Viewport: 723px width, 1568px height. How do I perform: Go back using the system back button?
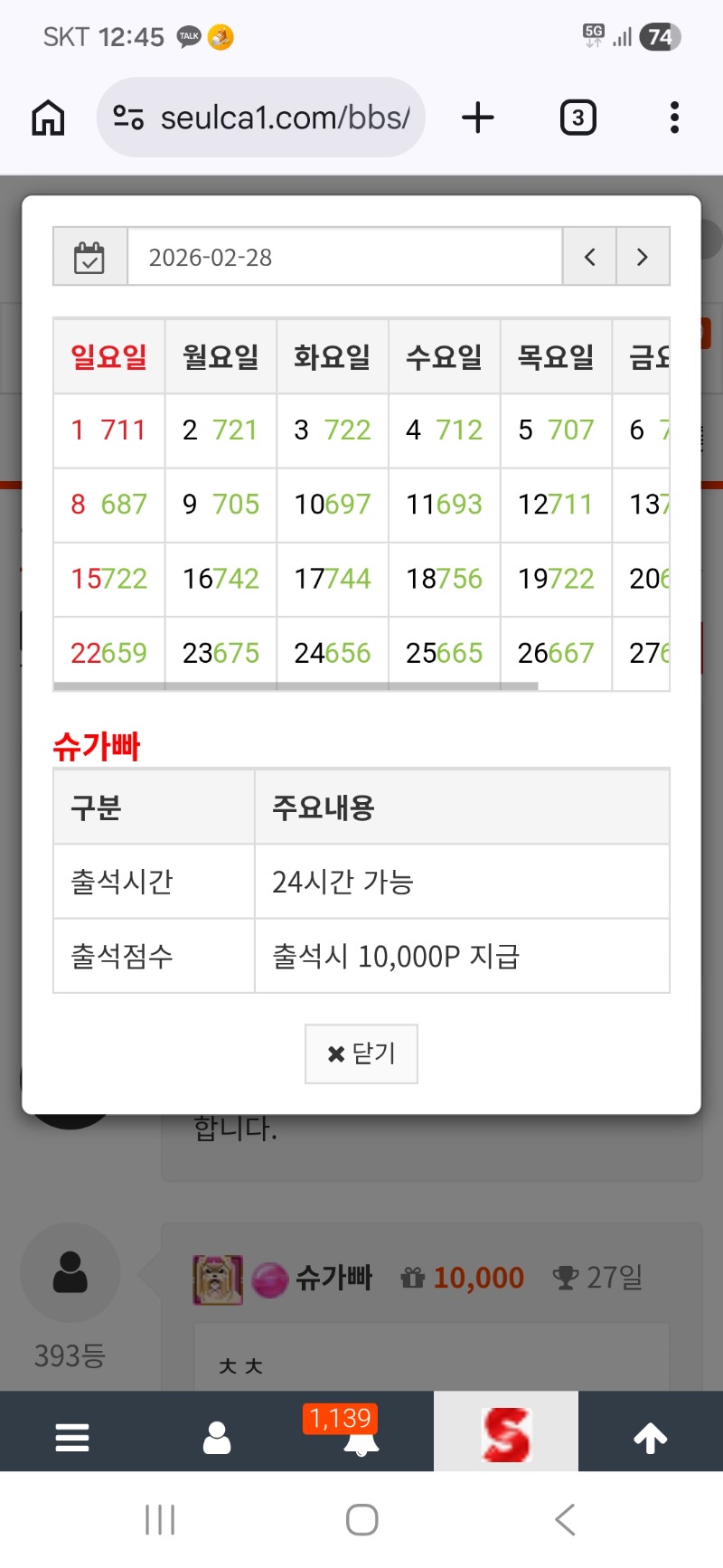(566, 1519)
